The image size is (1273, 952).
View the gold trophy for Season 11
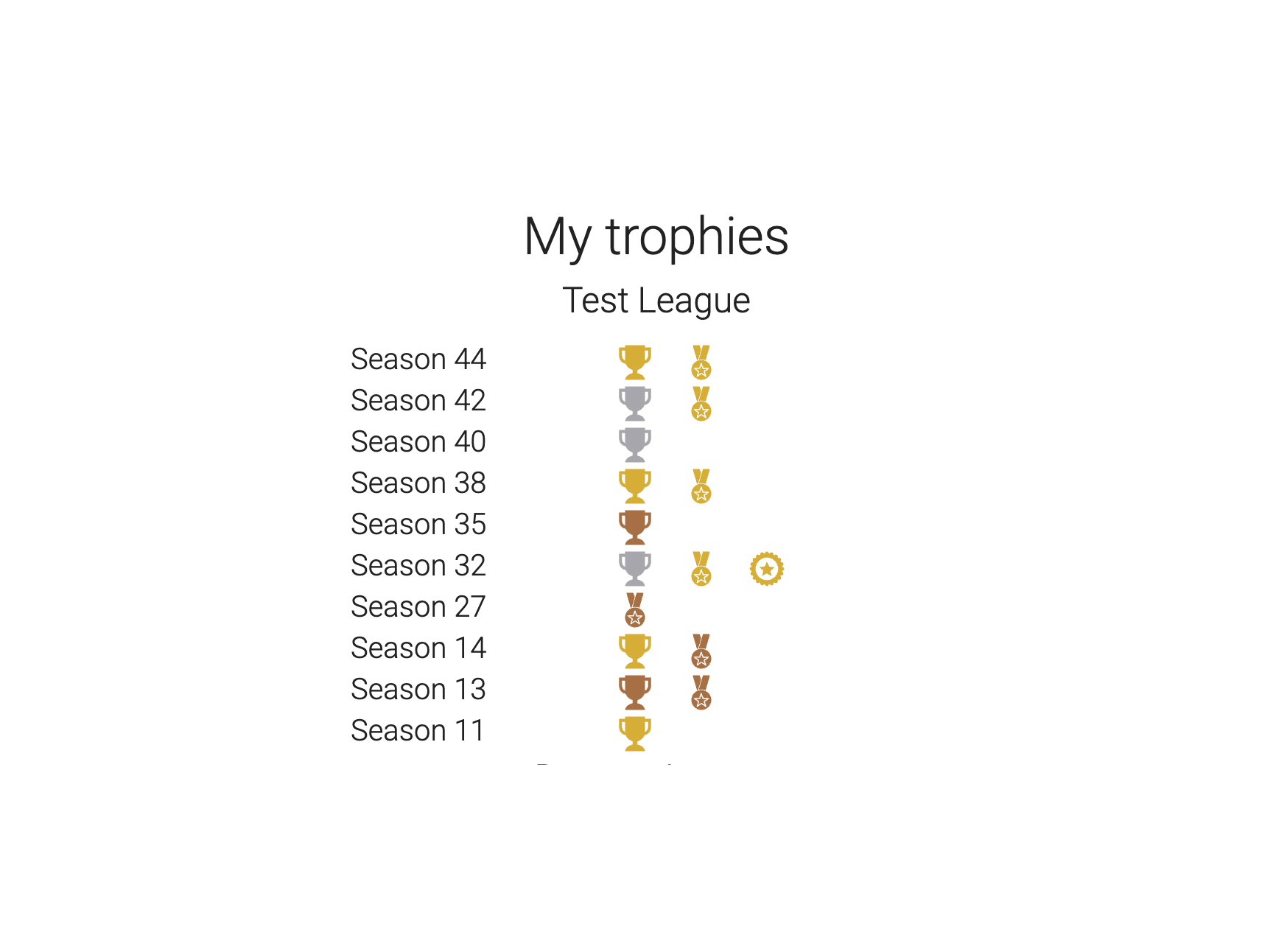tap(634, 733)
